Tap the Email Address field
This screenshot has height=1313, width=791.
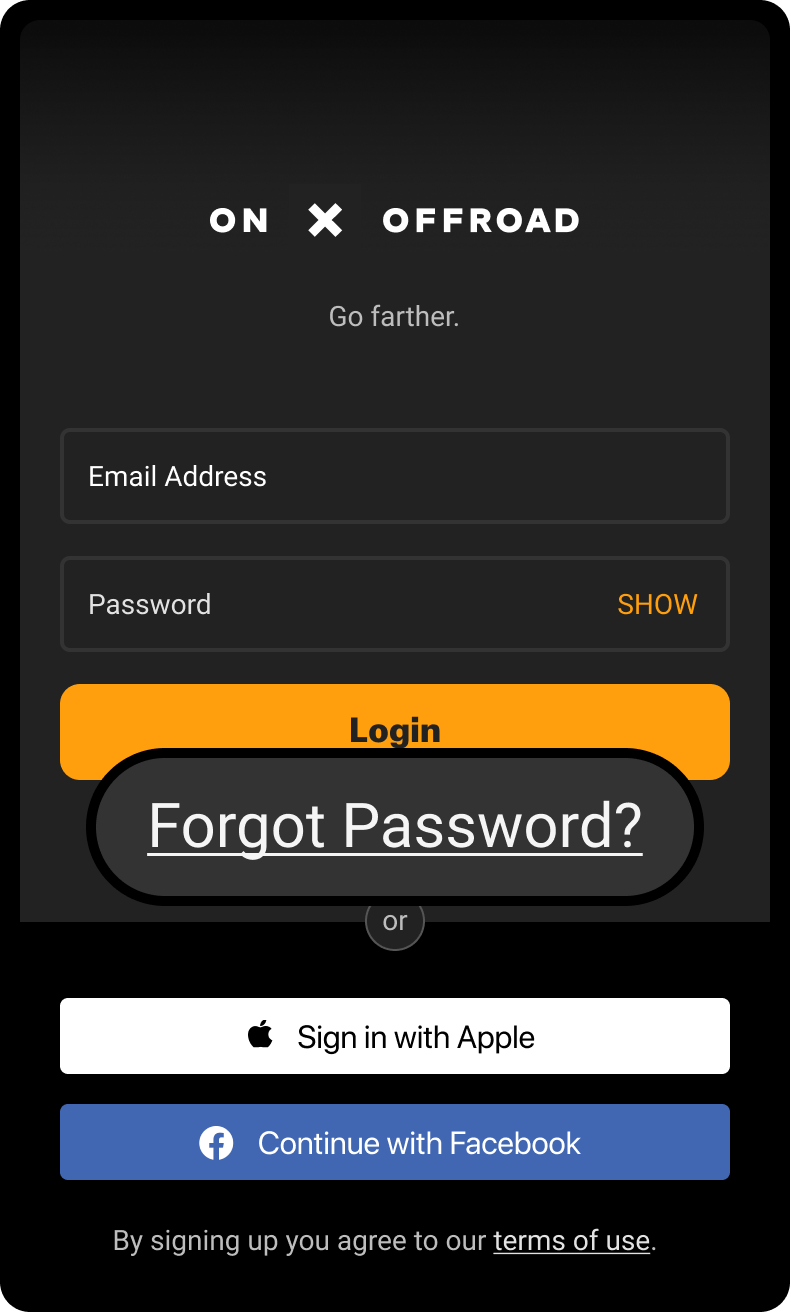point(394,476)
